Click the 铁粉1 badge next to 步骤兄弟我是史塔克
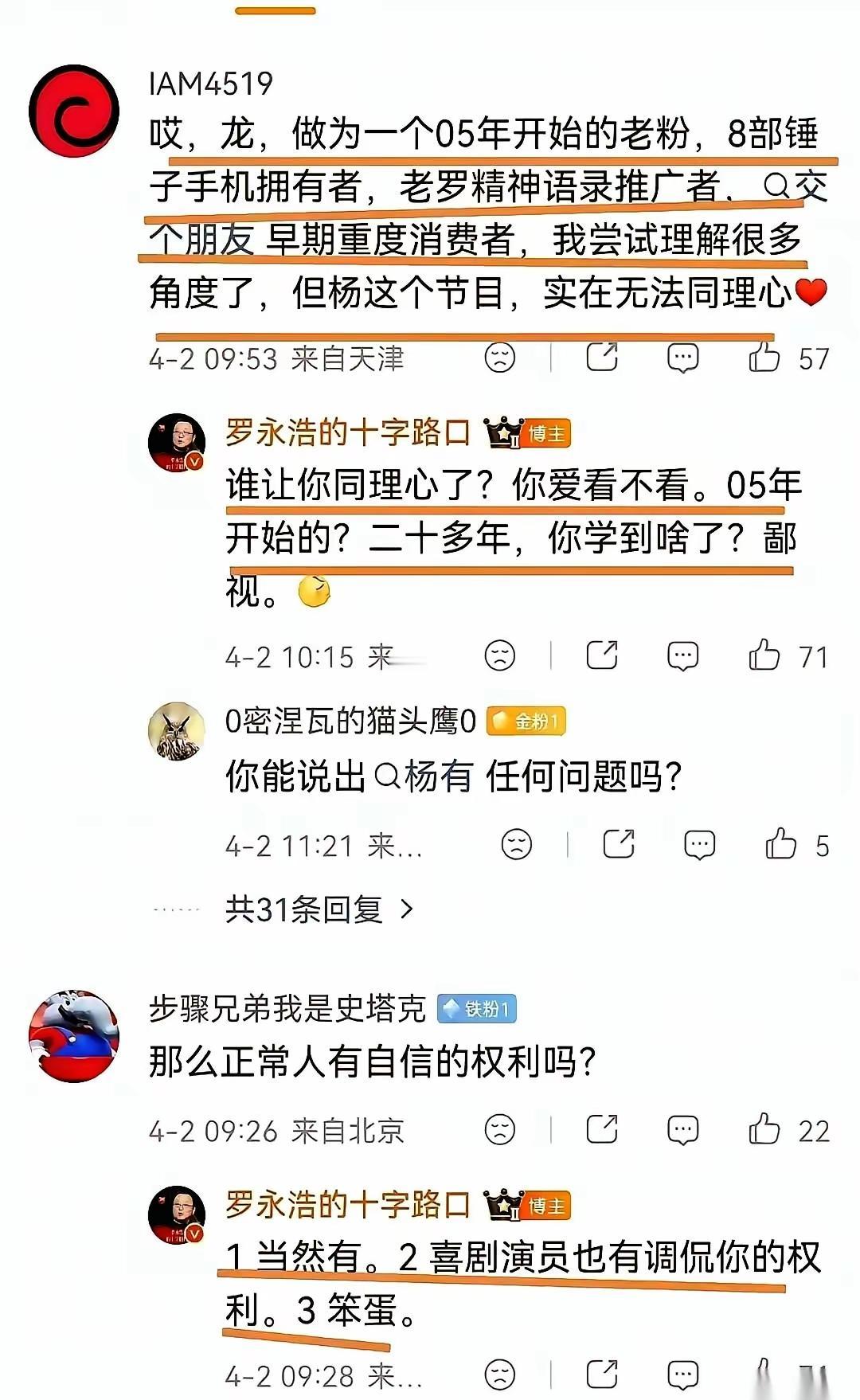Image resolution: width=860 pixels, height=1400 pixels. pyautogui.click(x=479, y=1007)
